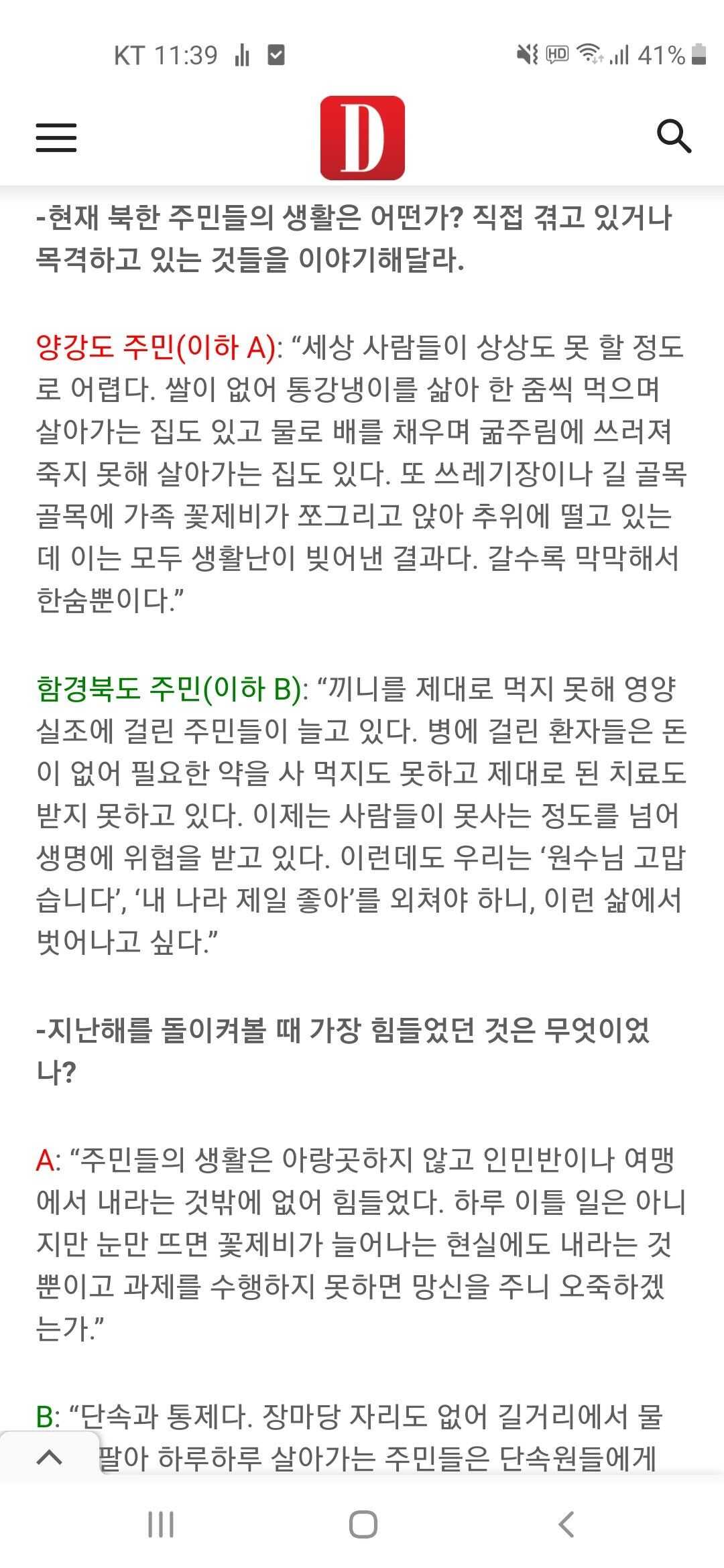Go back using the system back button
Viewport: 724px width, 1568px height.
tap(566, 1524)
